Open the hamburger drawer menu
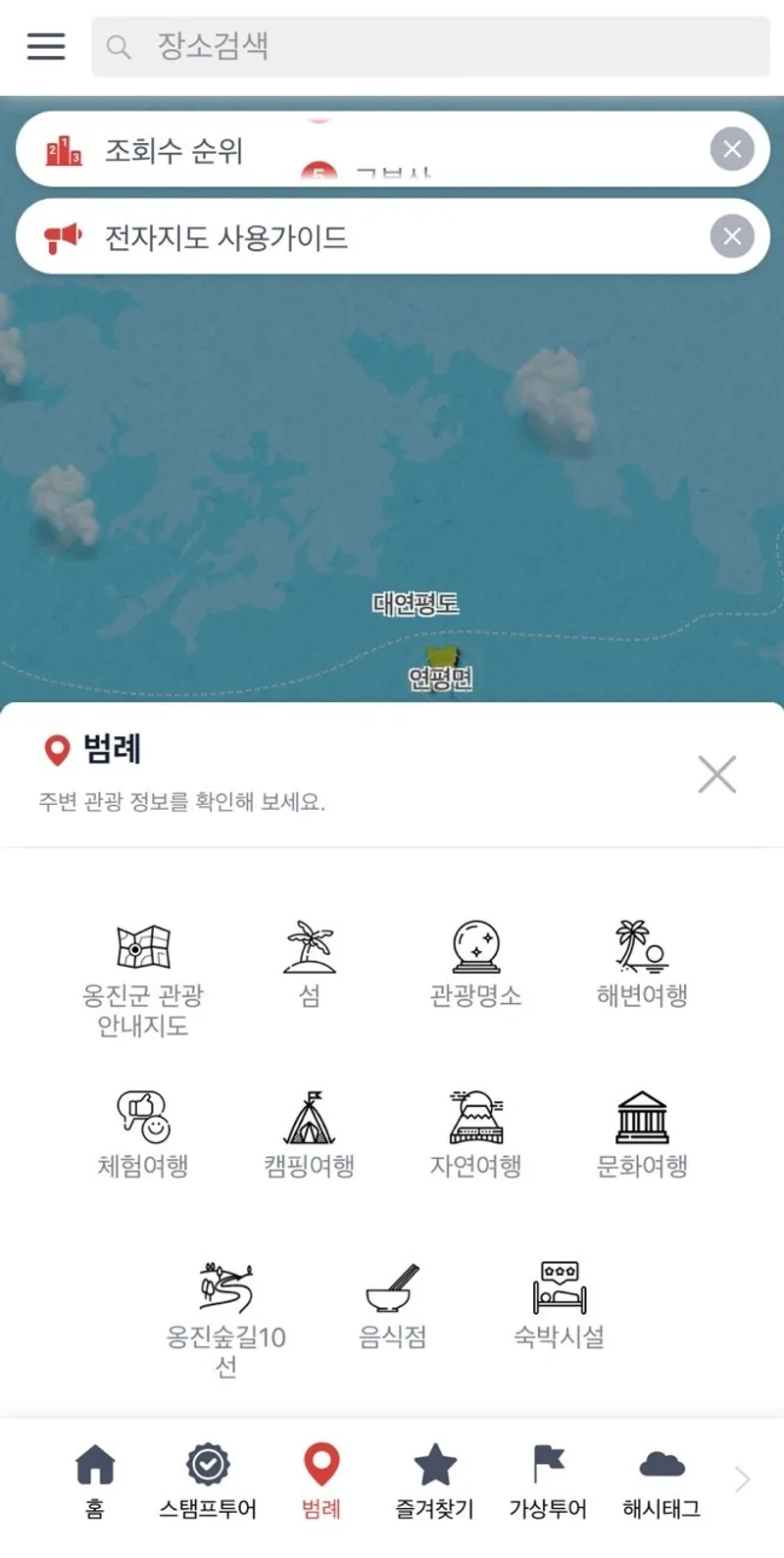Screen dimensions: 784x1558 [x=46, y=46]
